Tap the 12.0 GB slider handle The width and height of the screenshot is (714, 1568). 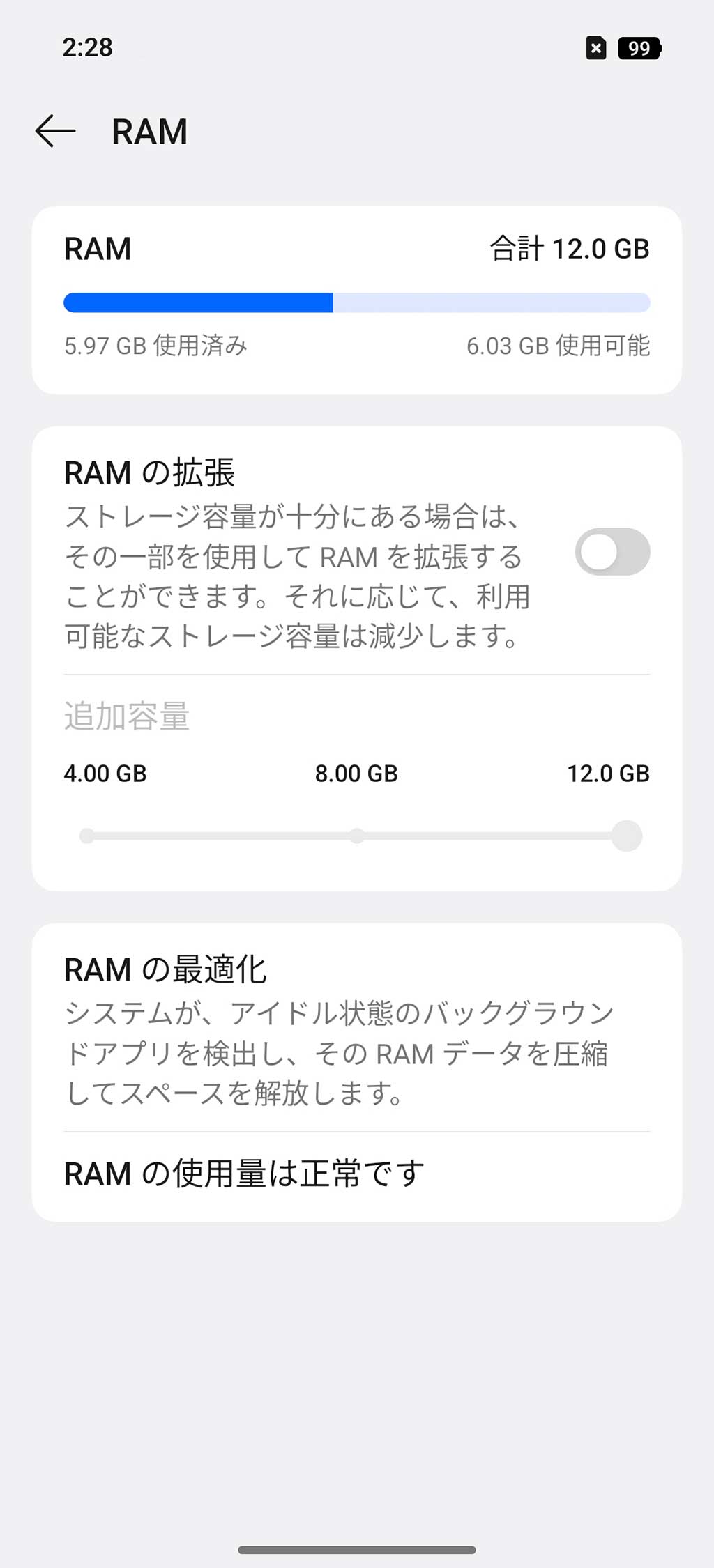[x=626, y=836]
